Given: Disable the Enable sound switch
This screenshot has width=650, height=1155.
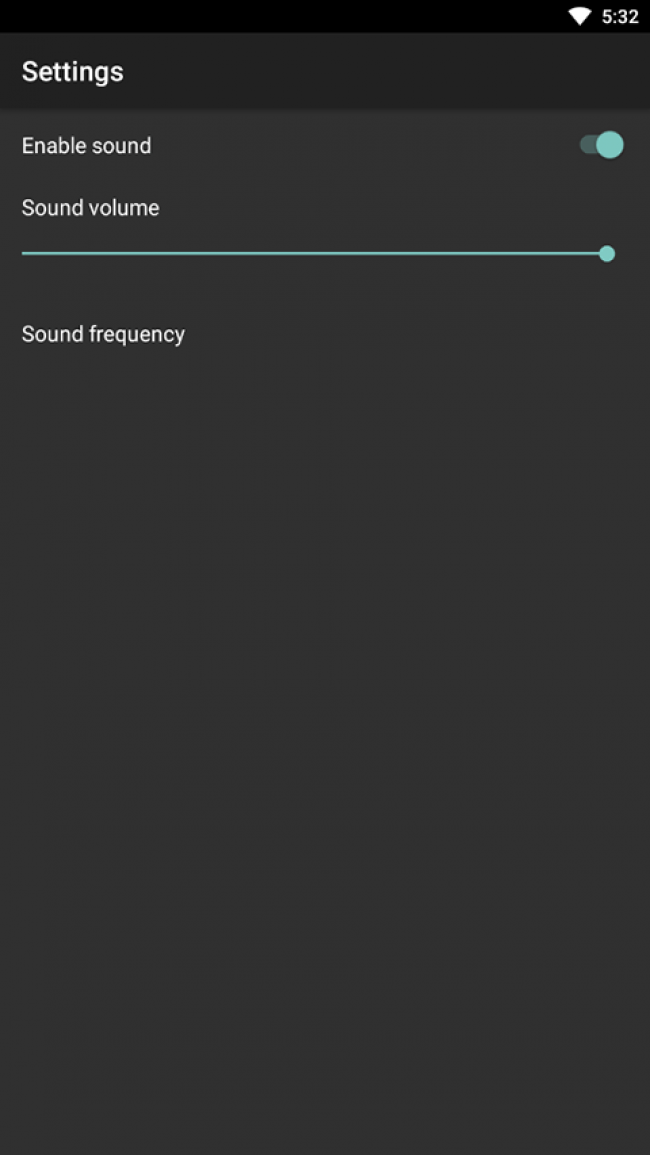Looking at the screenshot, I should click(x=601, y=146).
